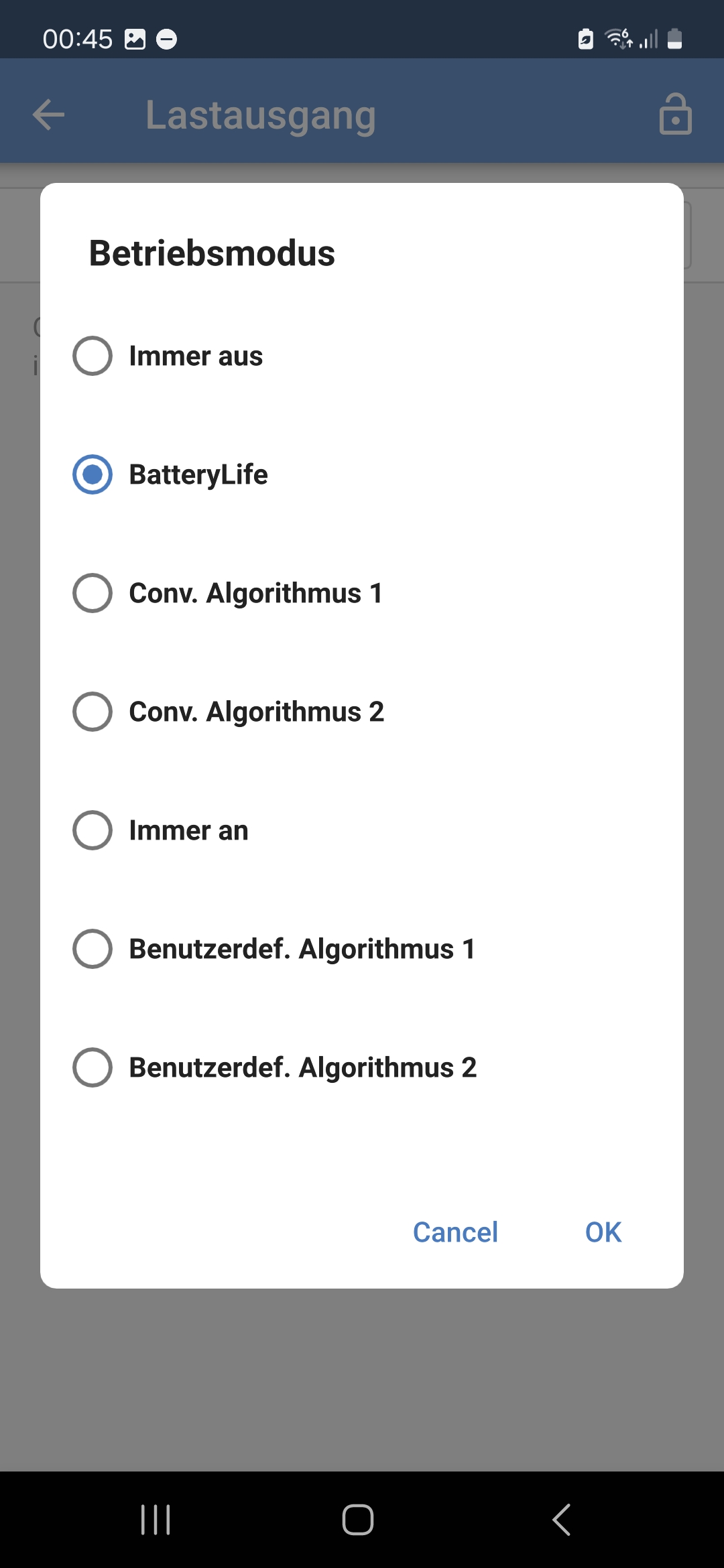Choose Benutzerdef. Algorithmus 1

[362, 949]
